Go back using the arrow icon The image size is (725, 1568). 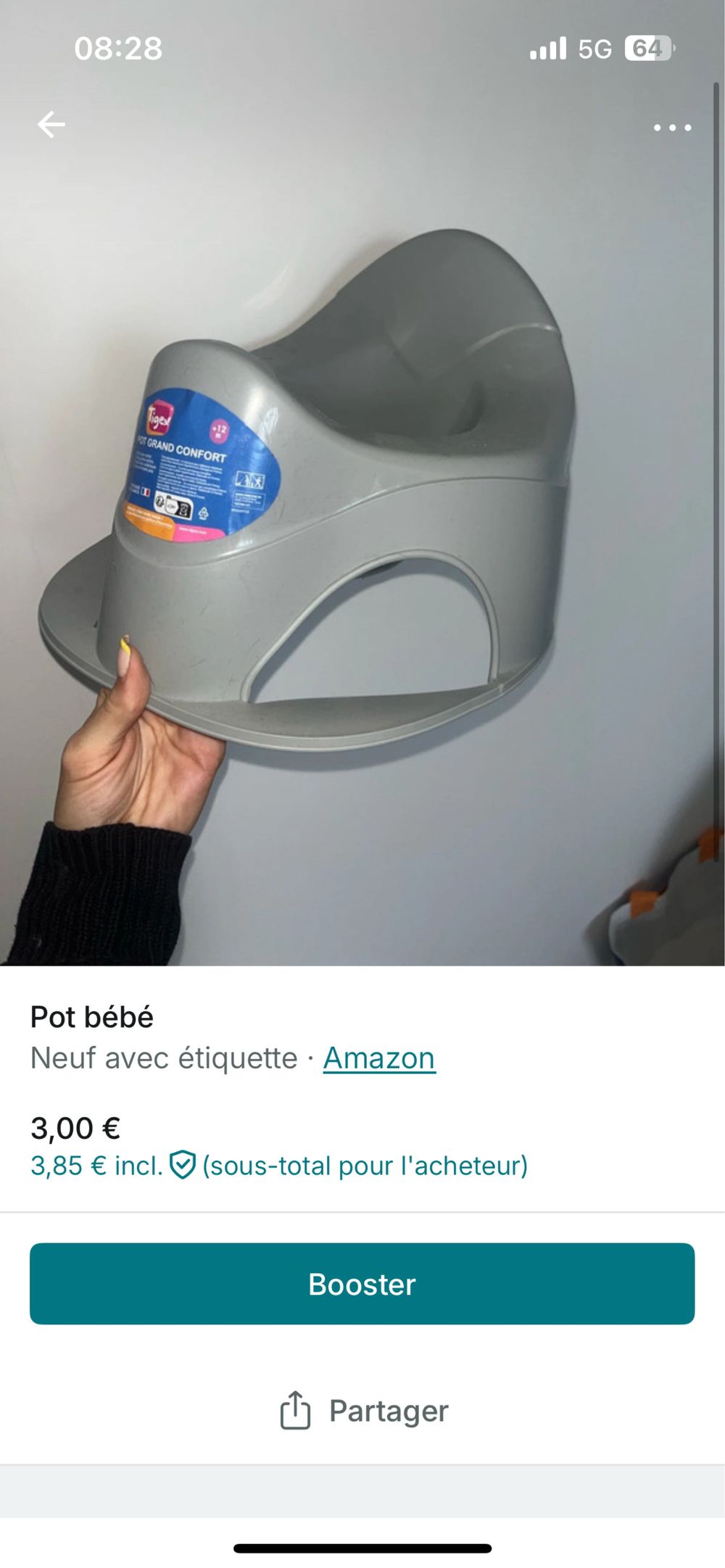coord(51,125)
